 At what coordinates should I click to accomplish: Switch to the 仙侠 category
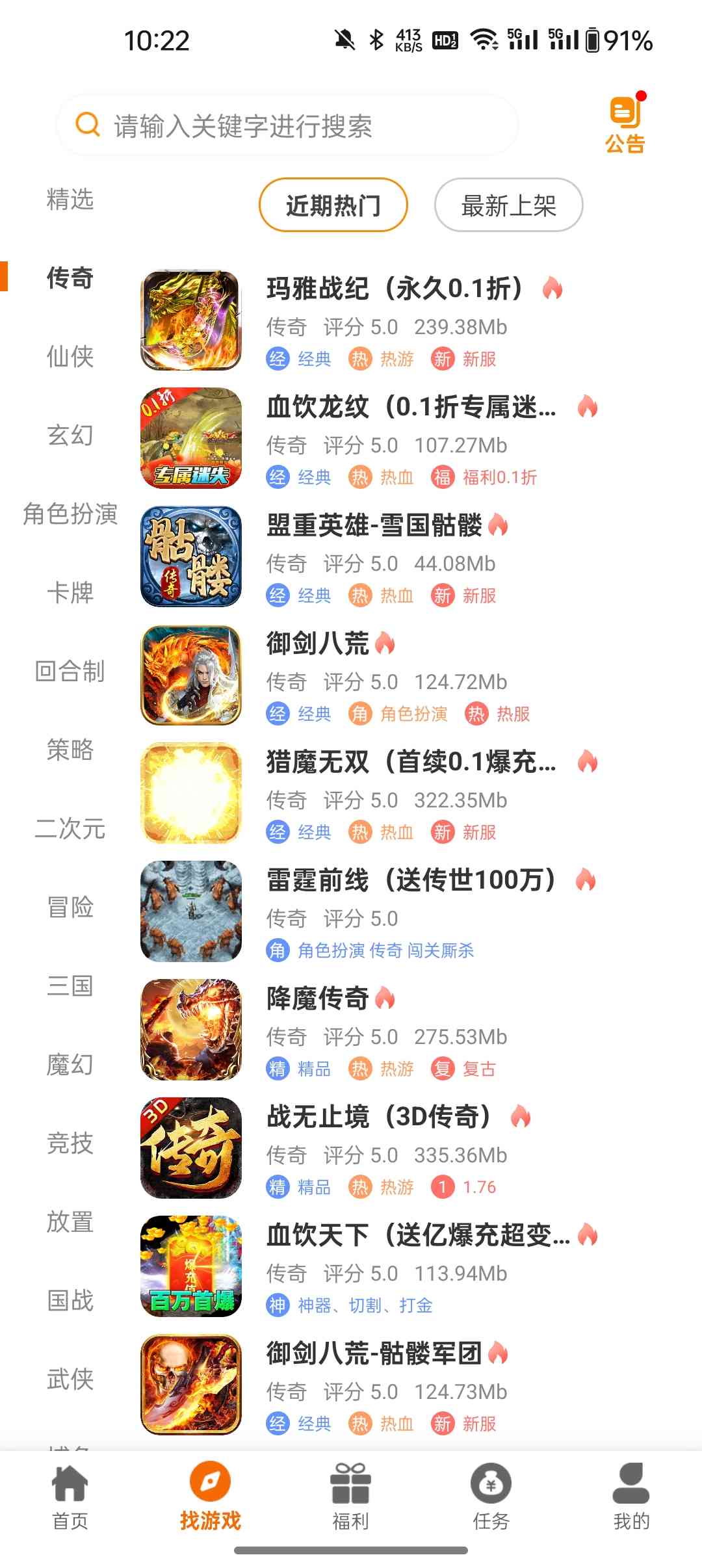(x=70, y=356)
